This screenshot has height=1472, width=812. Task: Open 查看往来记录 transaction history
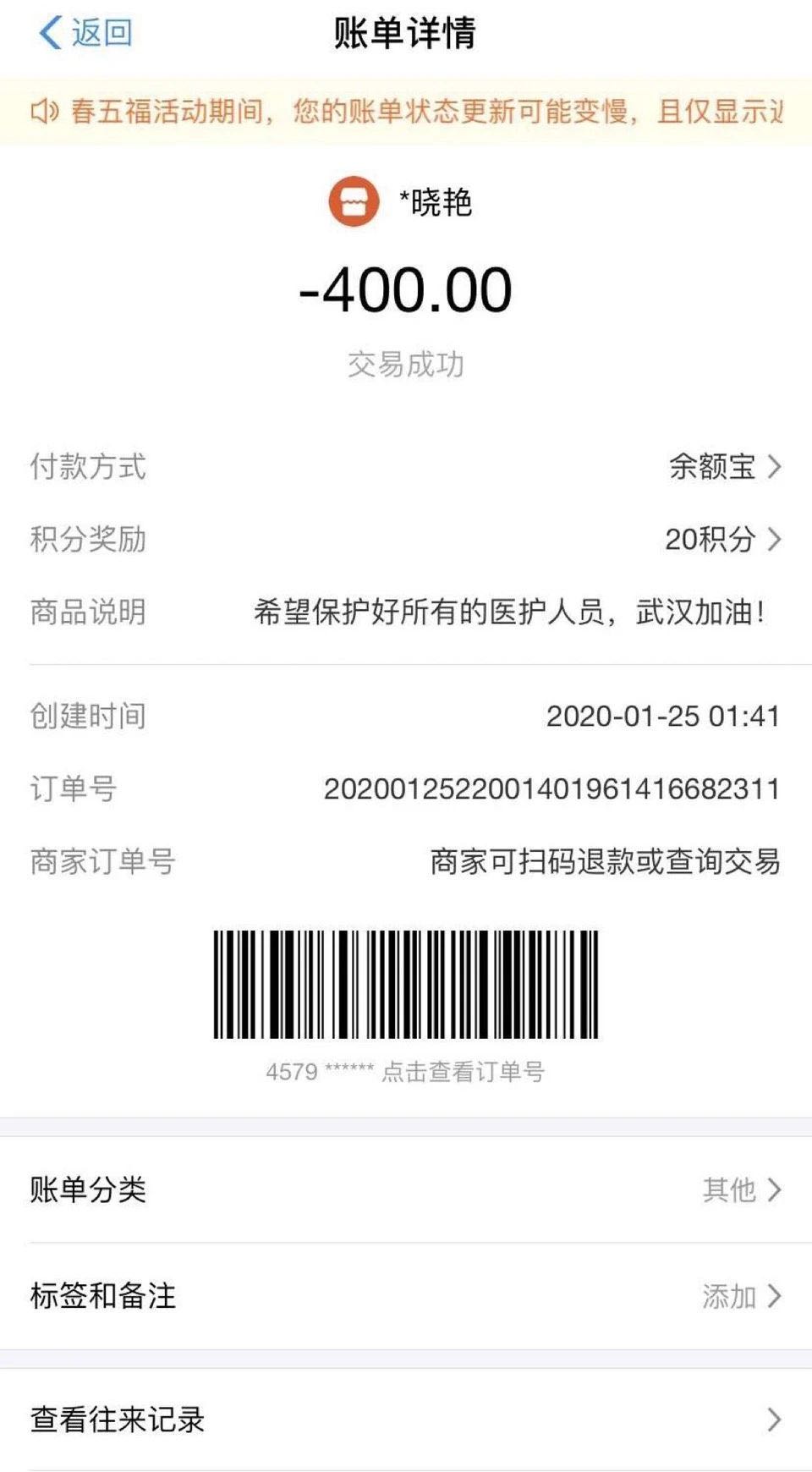[x=406, y=1419]
